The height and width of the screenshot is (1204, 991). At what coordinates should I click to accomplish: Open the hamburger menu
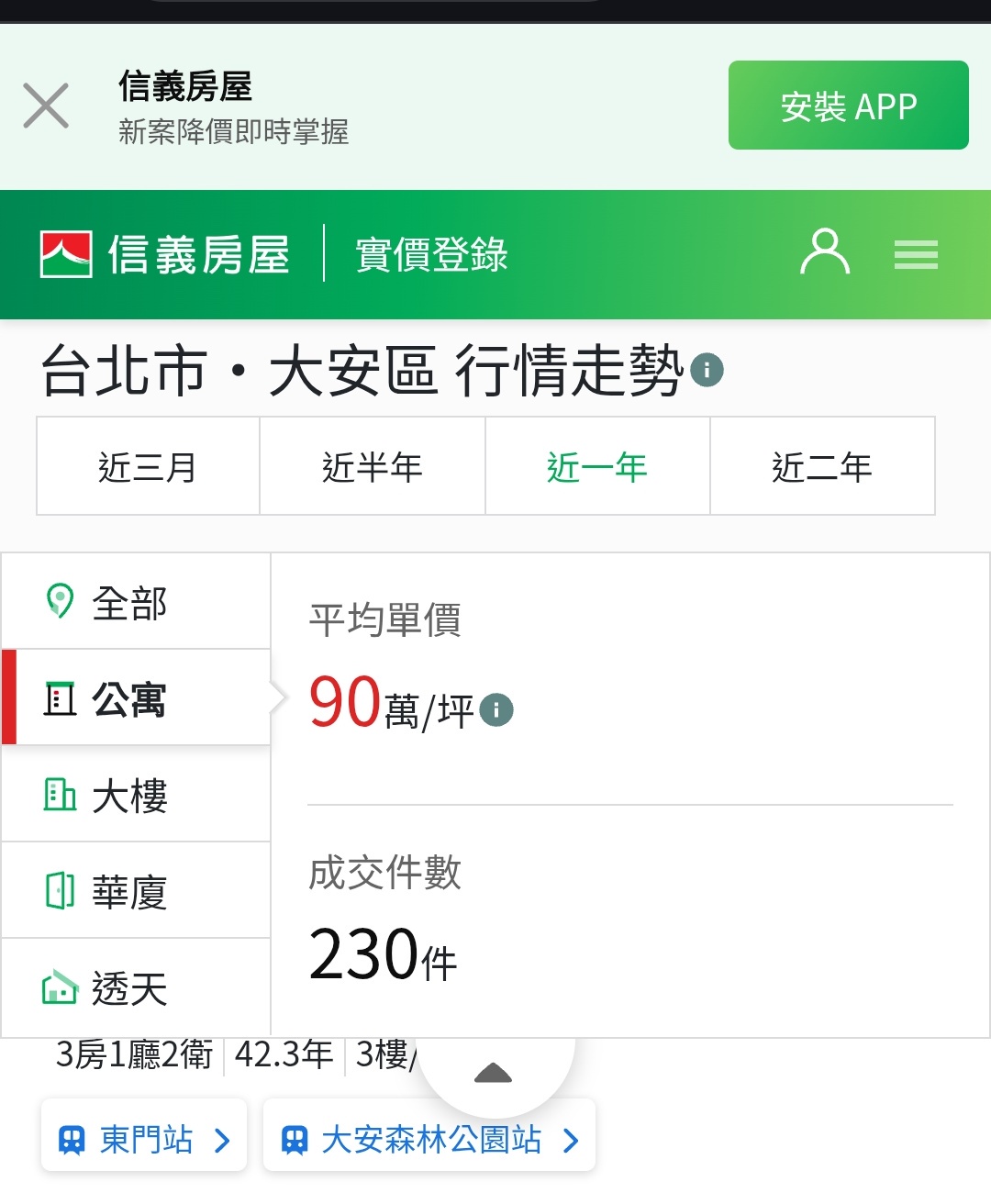coord(916,254)
